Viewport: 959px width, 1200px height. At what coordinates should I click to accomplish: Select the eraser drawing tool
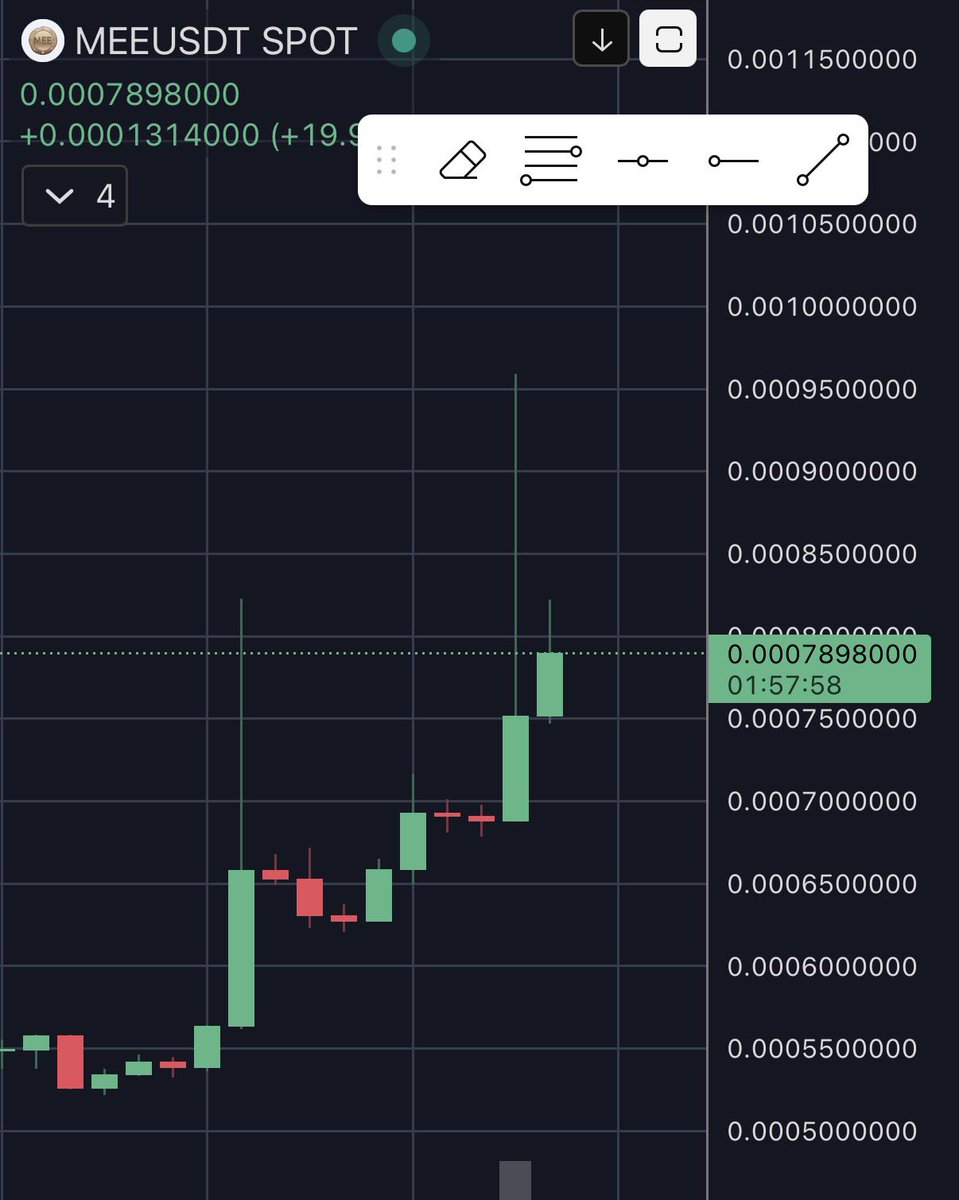pos(462,160)
